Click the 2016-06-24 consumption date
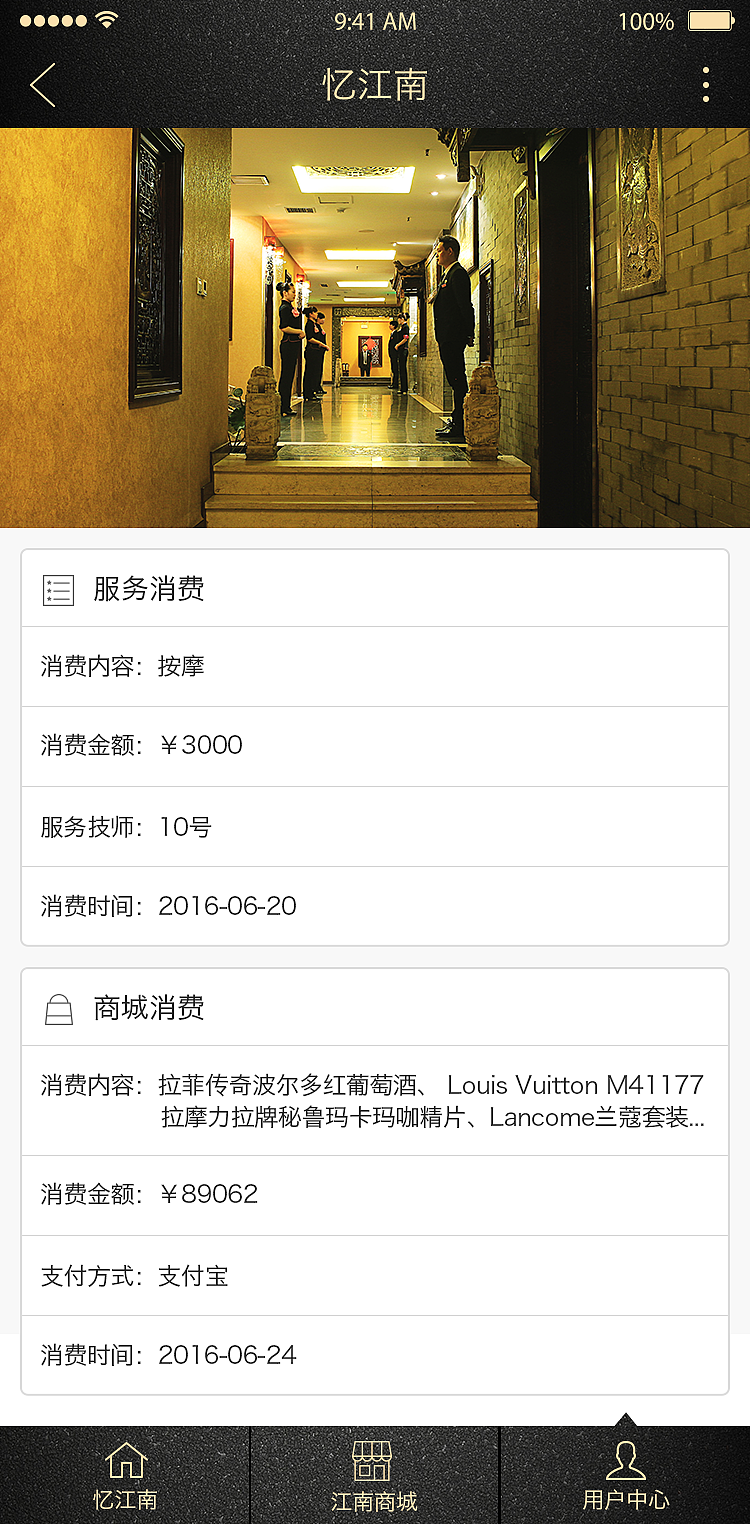This screenshot has width=750, height=1524. click(x=227, y=1355)
